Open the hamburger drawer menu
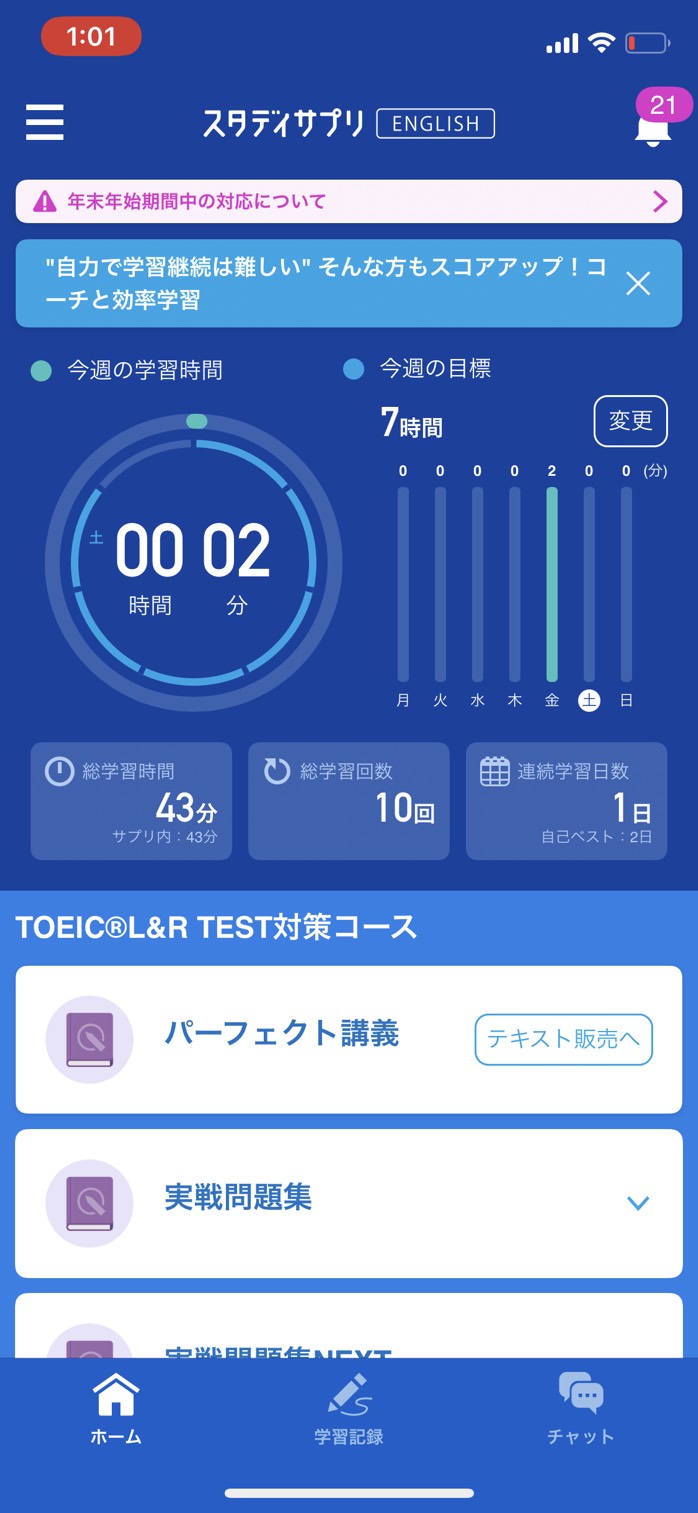 (45, 123)
